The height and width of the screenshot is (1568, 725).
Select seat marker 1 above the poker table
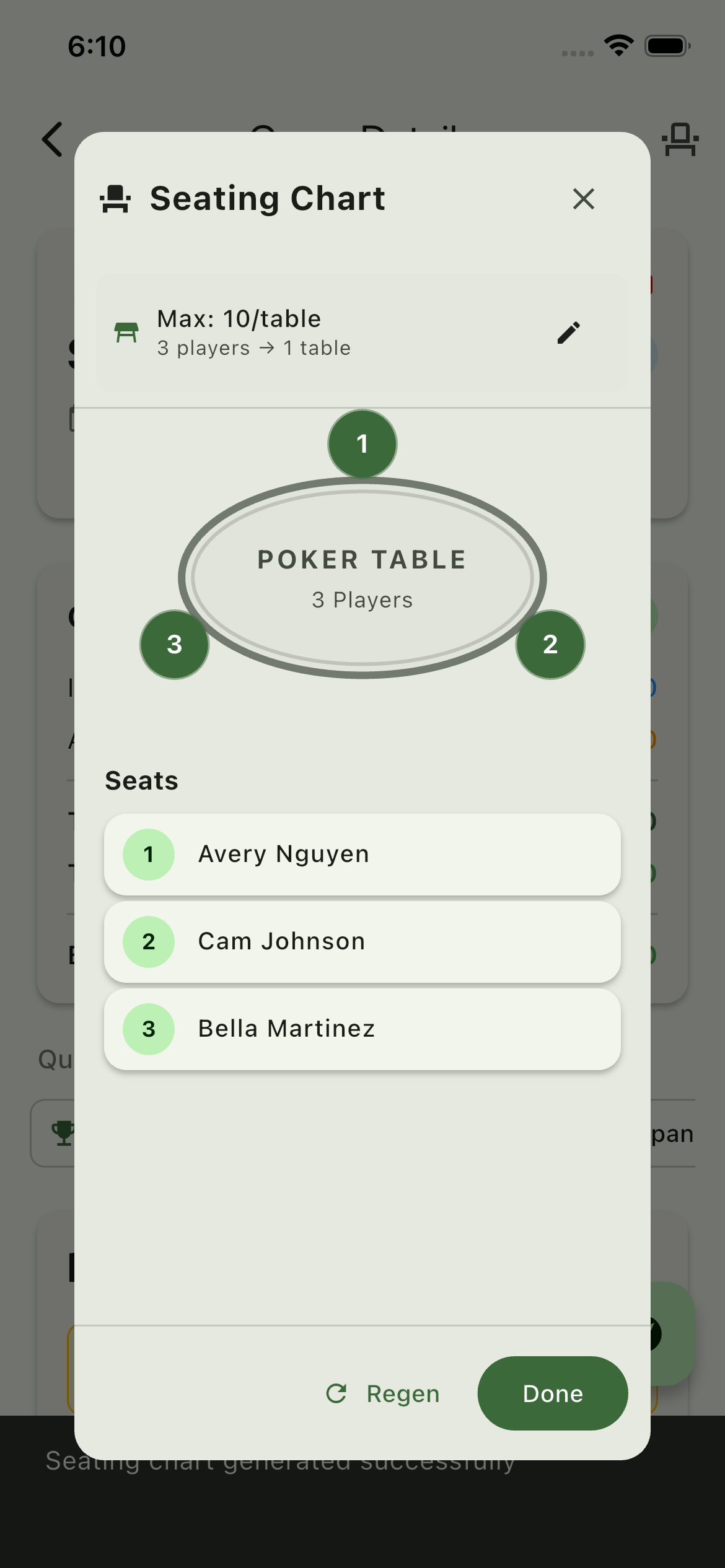pos(362,443)
